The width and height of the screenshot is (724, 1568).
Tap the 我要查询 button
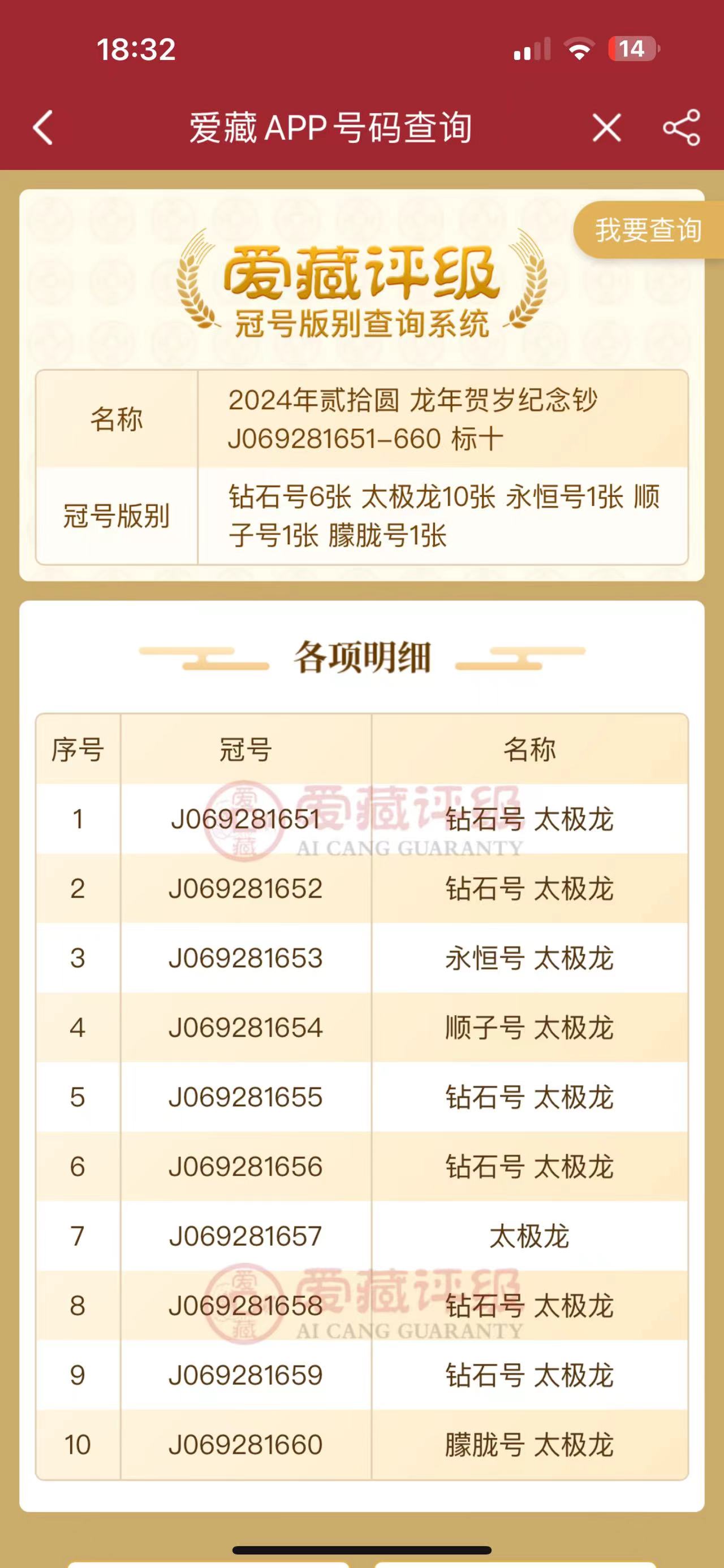(x=648, y=230)
